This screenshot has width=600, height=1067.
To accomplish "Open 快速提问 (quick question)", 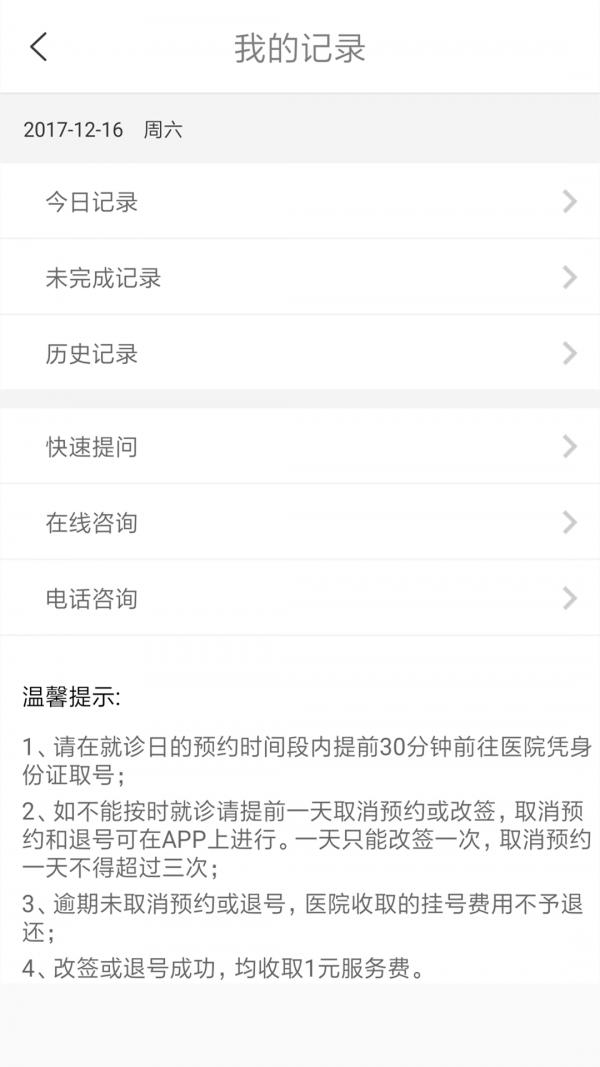I will point(300,446).
